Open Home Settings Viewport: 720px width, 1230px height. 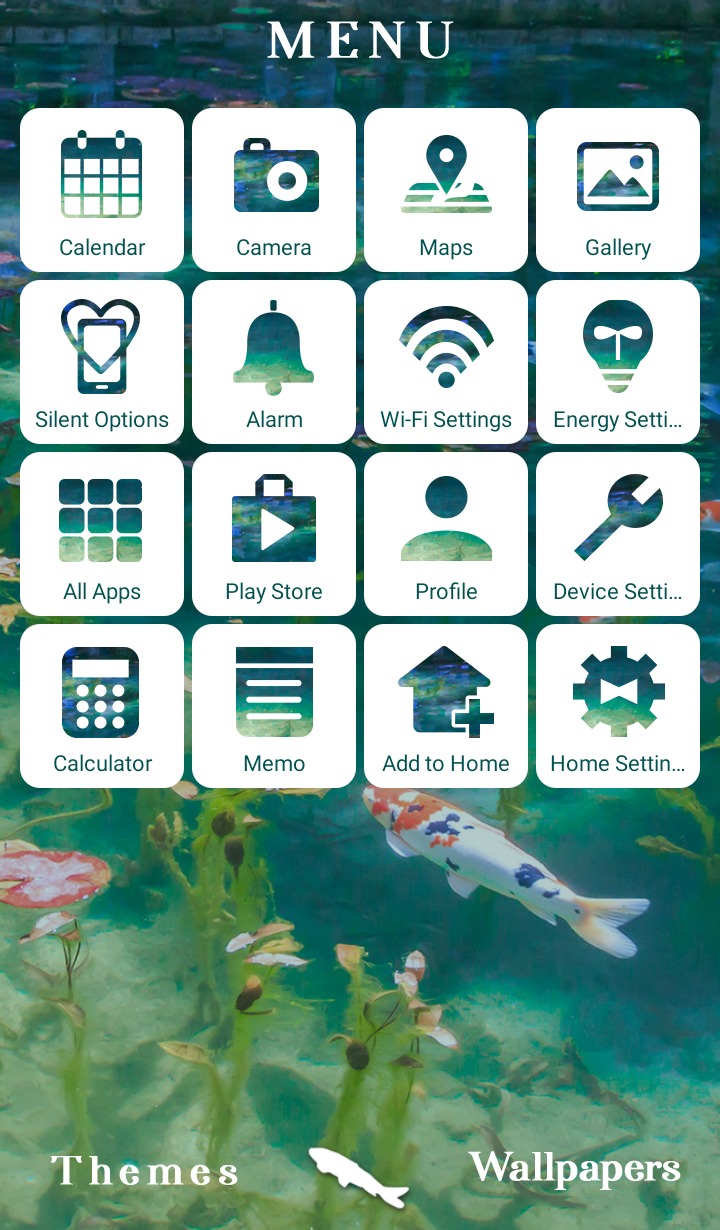[618, 706]
